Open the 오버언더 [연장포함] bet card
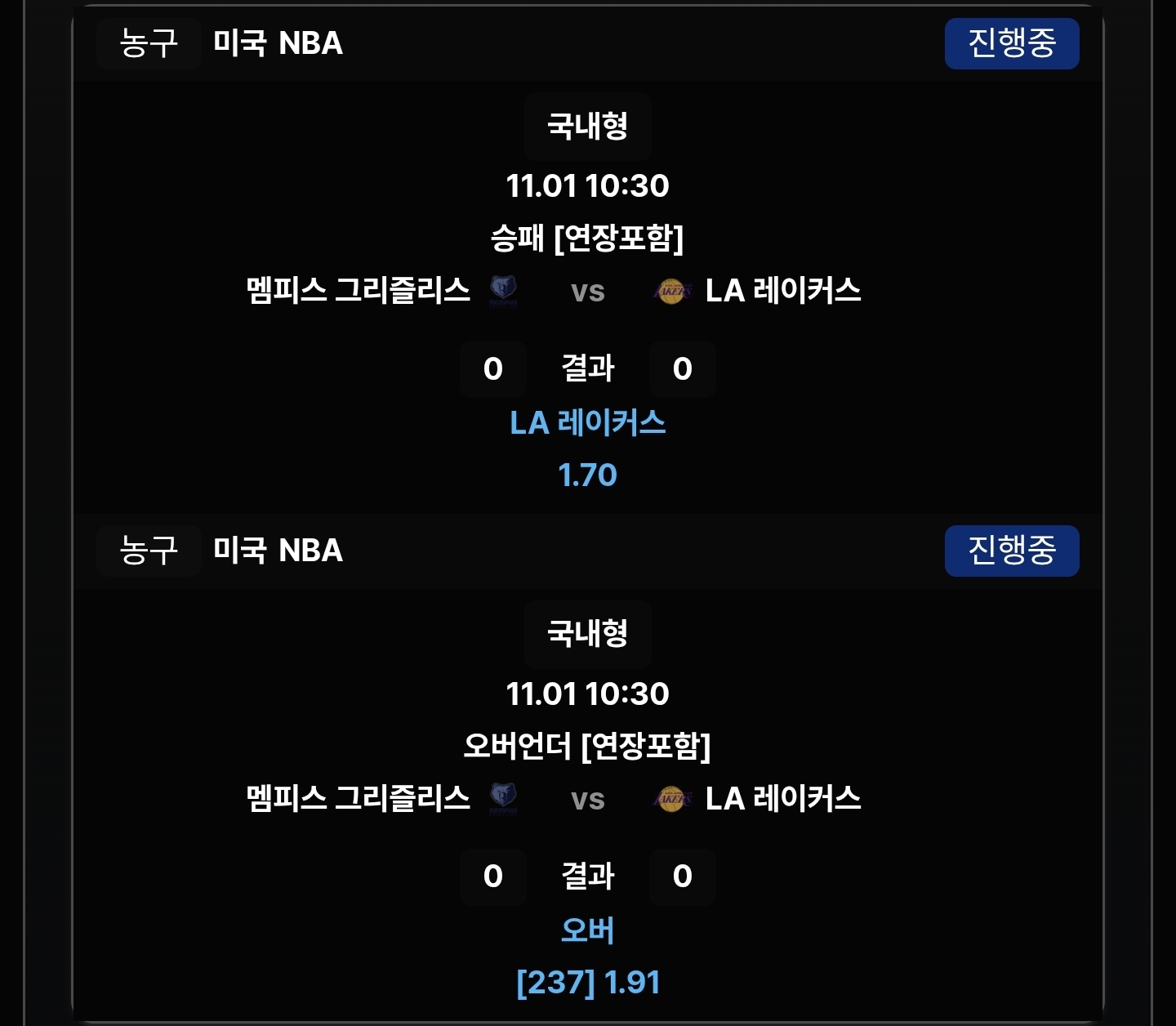This screenshot has height=1026, width=1176. tap(586, 746)
